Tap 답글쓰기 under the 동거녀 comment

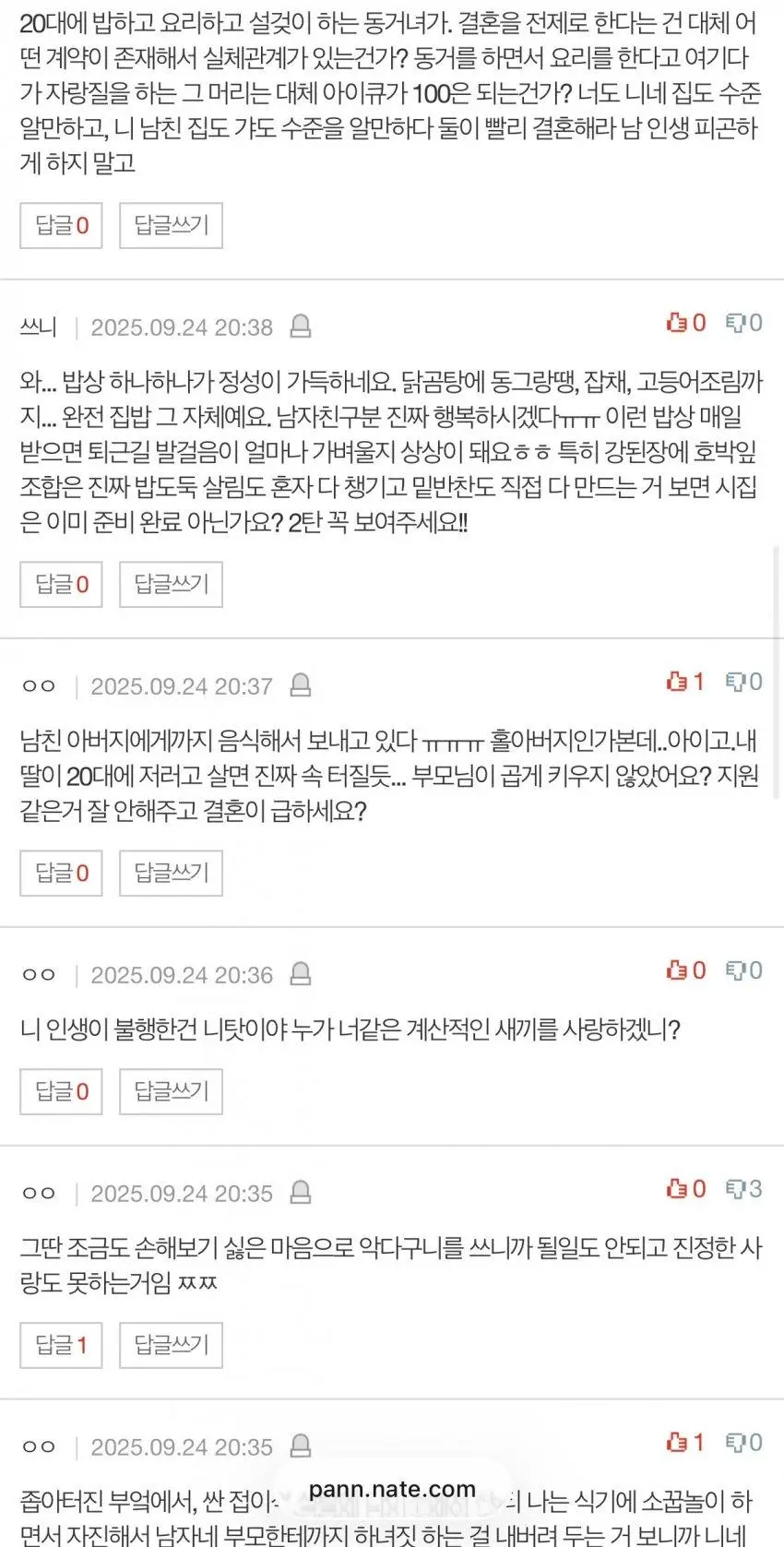pos(171,225)
